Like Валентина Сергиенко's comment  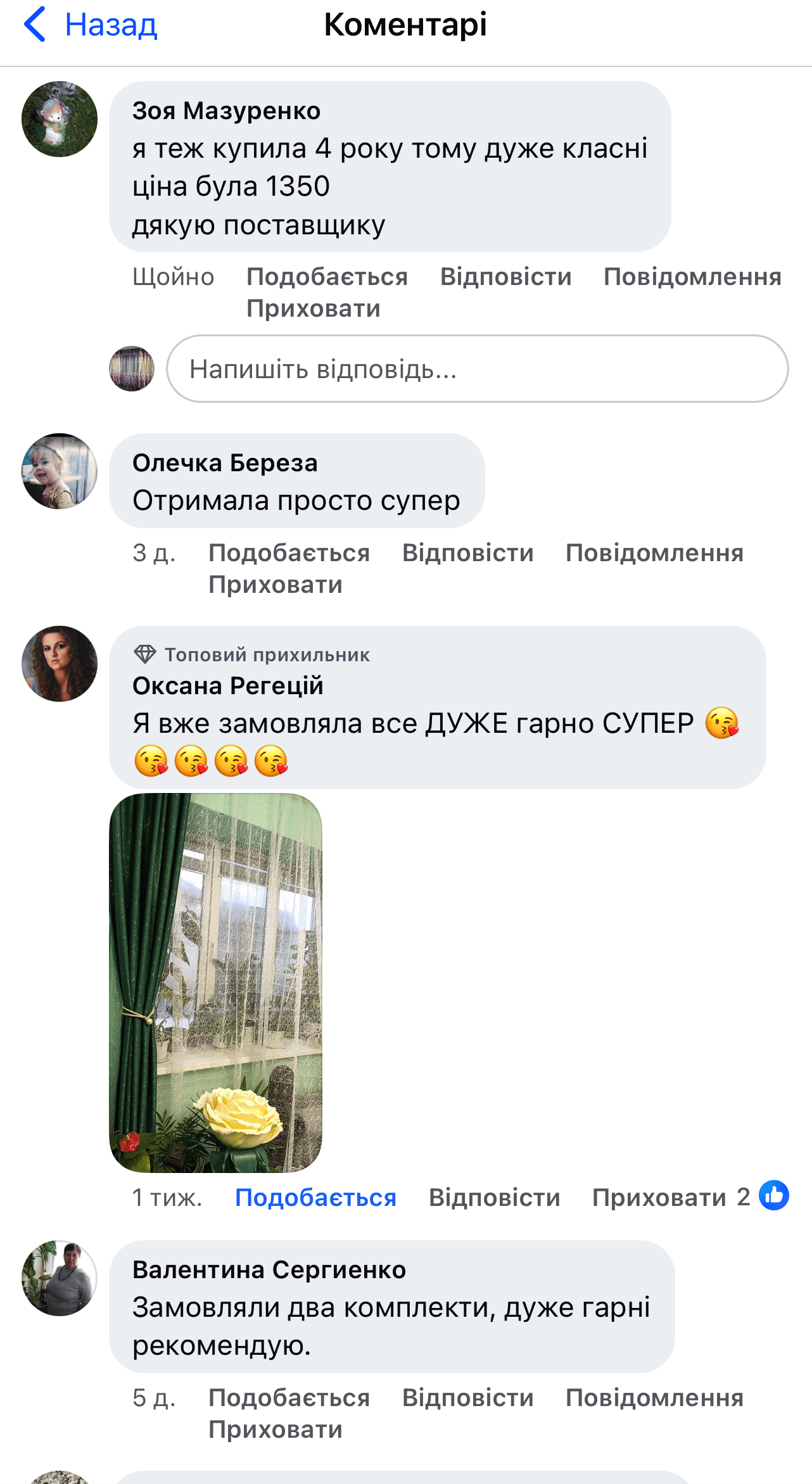click(289, 1398)
